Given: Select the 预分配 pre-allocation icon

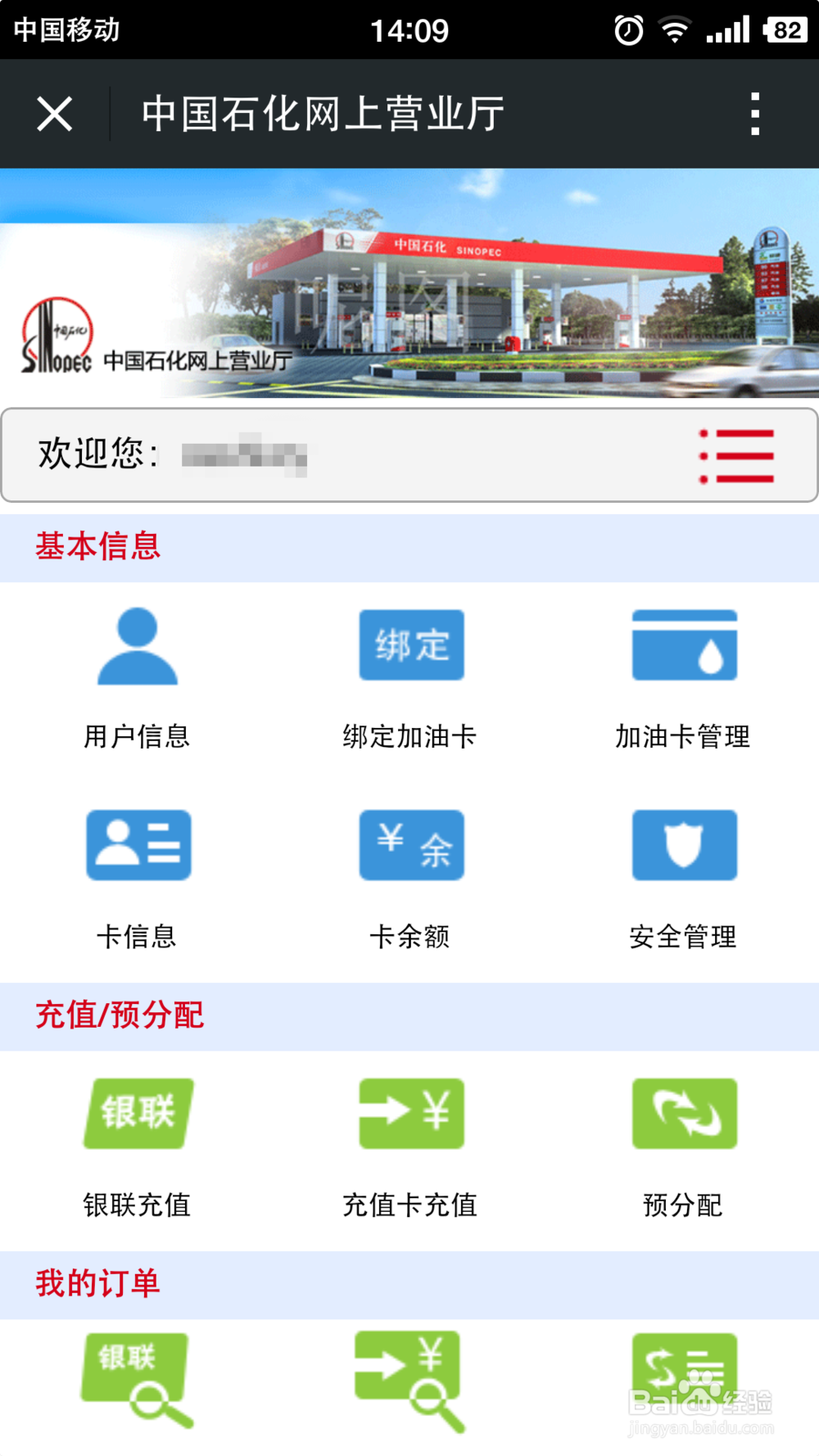Looking at the screenshot, I should 684,1112.
